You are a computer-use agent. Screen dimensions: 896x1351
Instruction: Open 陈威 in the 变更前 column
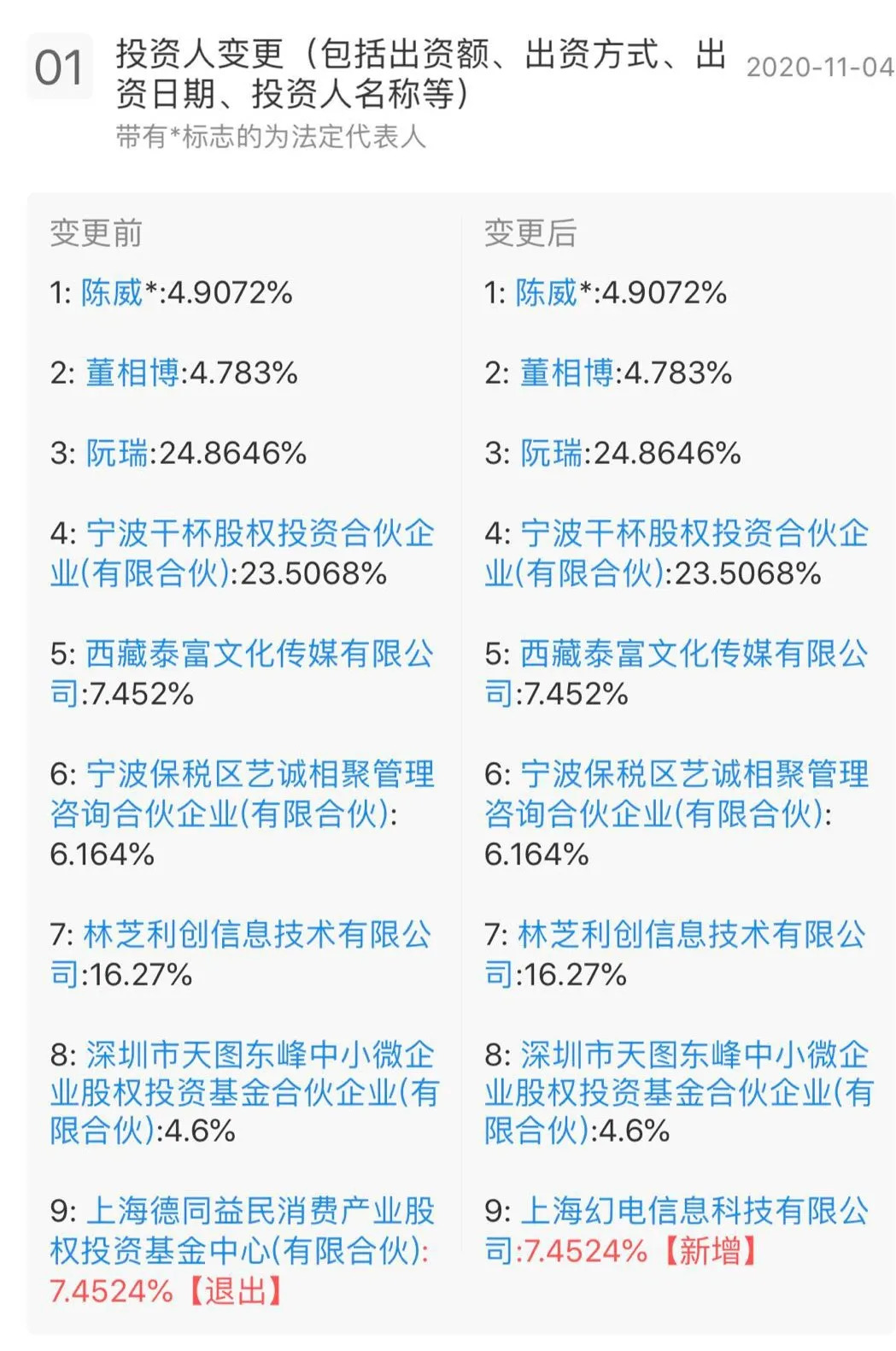click(112, 293)
